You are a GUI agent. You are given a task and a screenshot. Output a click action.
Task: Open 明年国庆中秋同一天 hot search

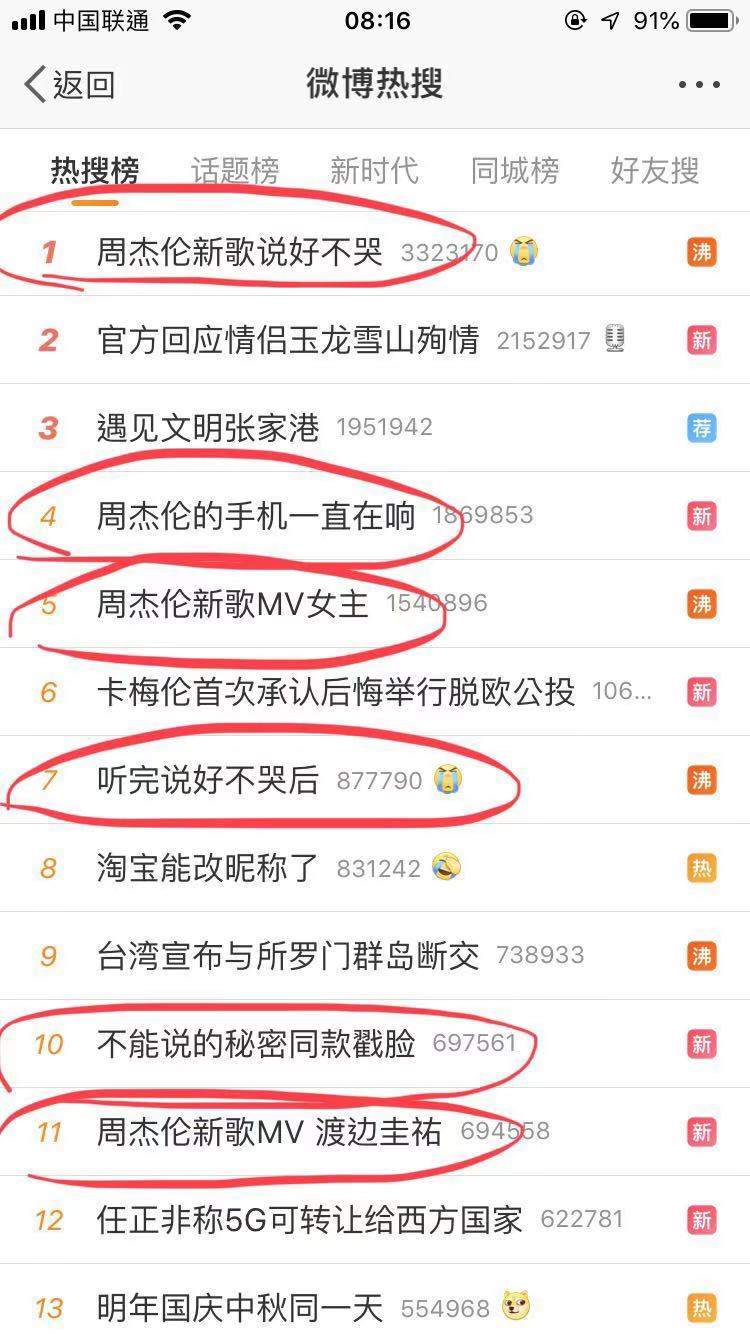coord(240,1308)
